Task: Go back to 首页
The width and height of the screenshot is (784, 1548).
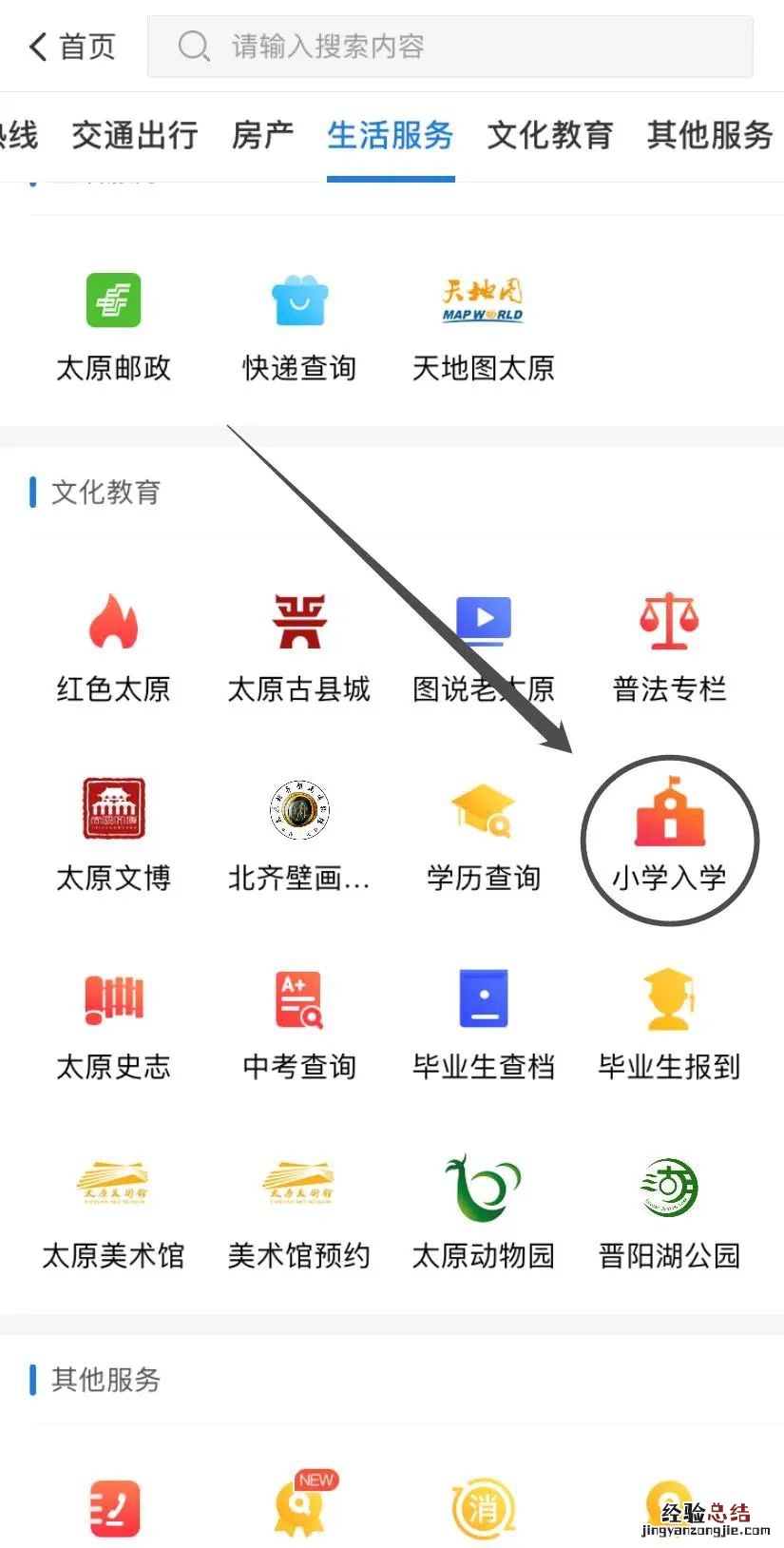Action: tap(71, 46)
